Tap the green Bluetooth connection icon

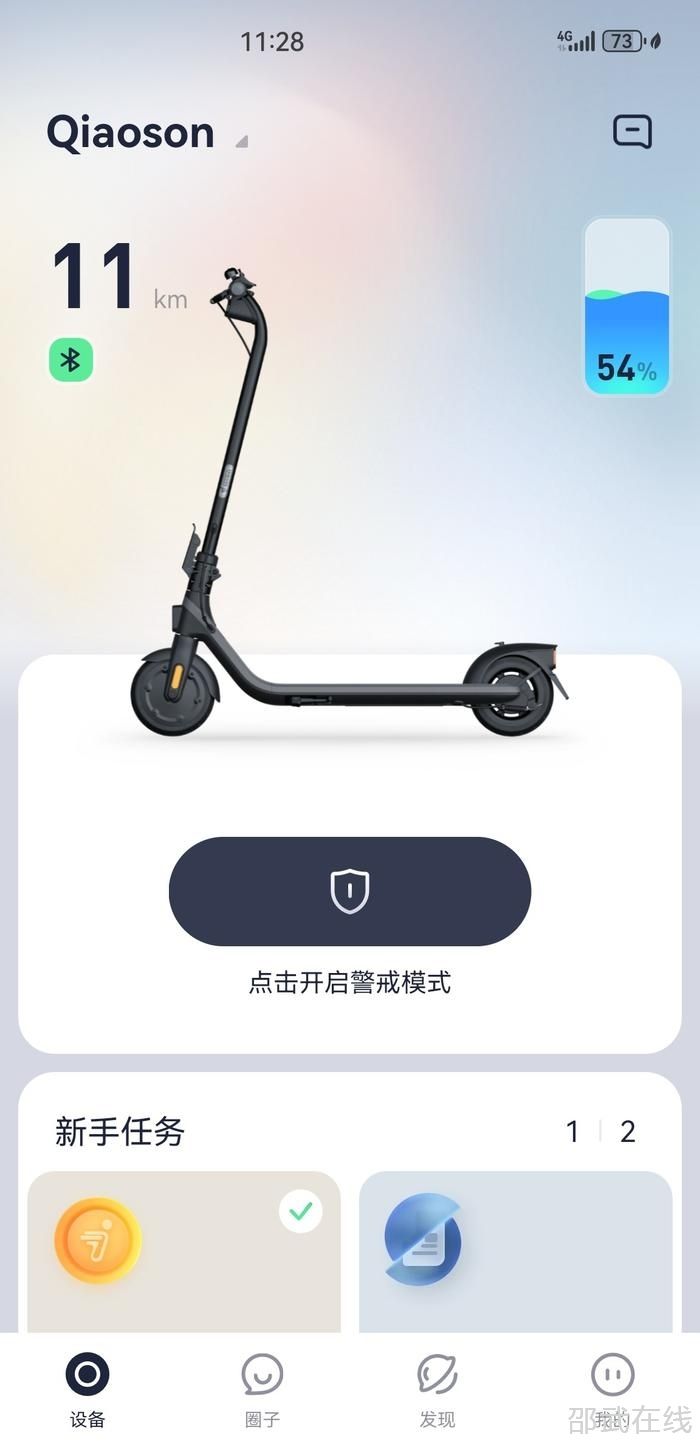point(71,360)
